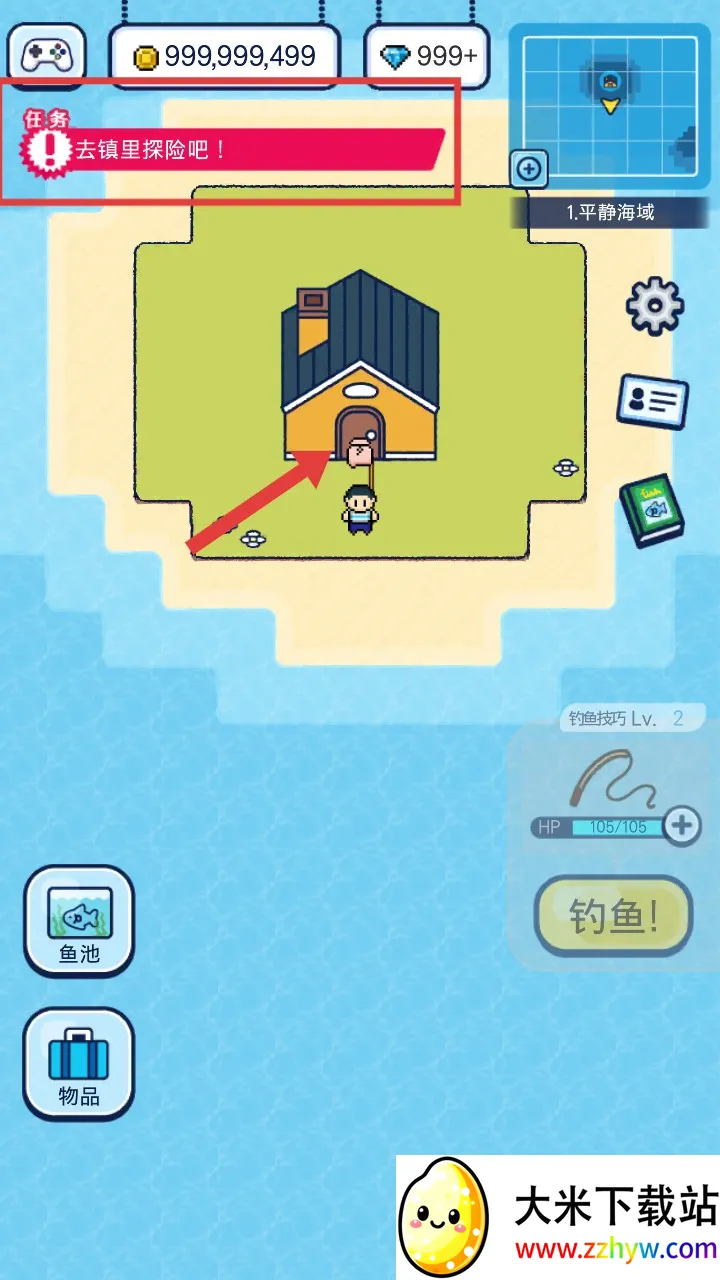Start fishing with the 钓鱼! button
The height and width of the screenshot is (1280, 720).
point(613,916)
